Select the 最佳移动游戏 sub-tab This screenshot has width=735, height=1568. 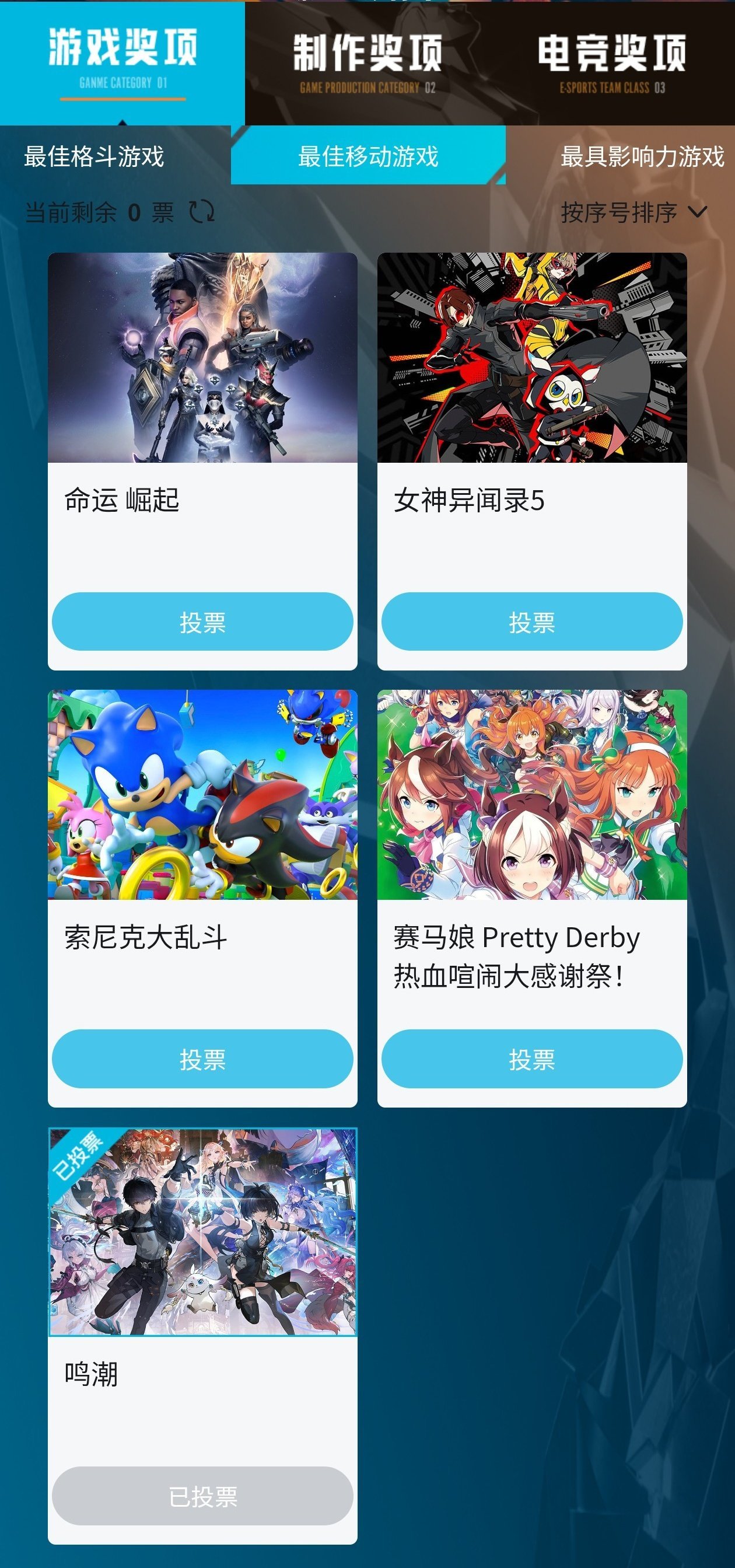click(x=367, y=156)
